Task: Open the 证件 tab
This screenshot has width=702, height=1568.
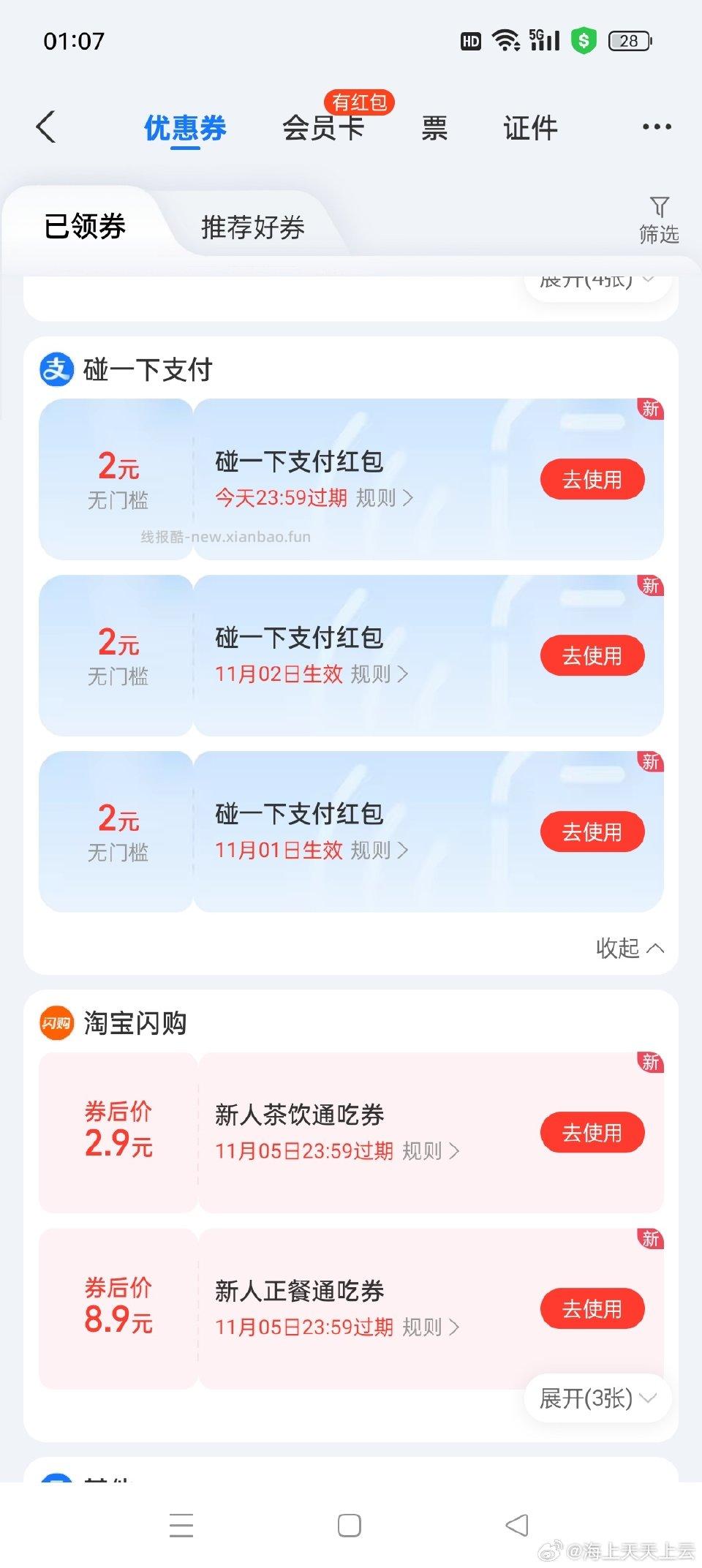Action: pyautogui.click(x=530, y=127)
